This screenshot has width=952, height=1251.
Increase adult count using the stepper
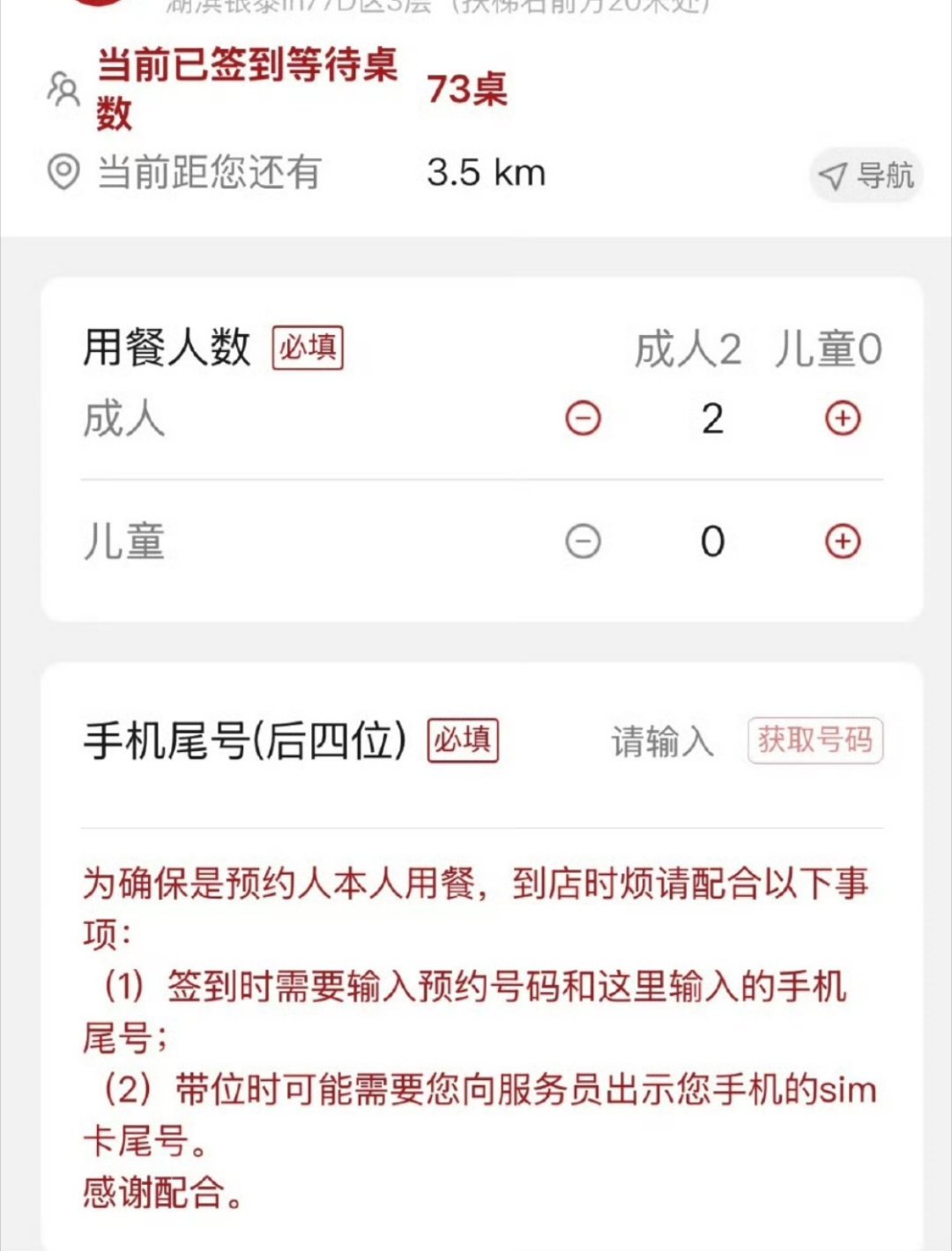tap(844, 421)
